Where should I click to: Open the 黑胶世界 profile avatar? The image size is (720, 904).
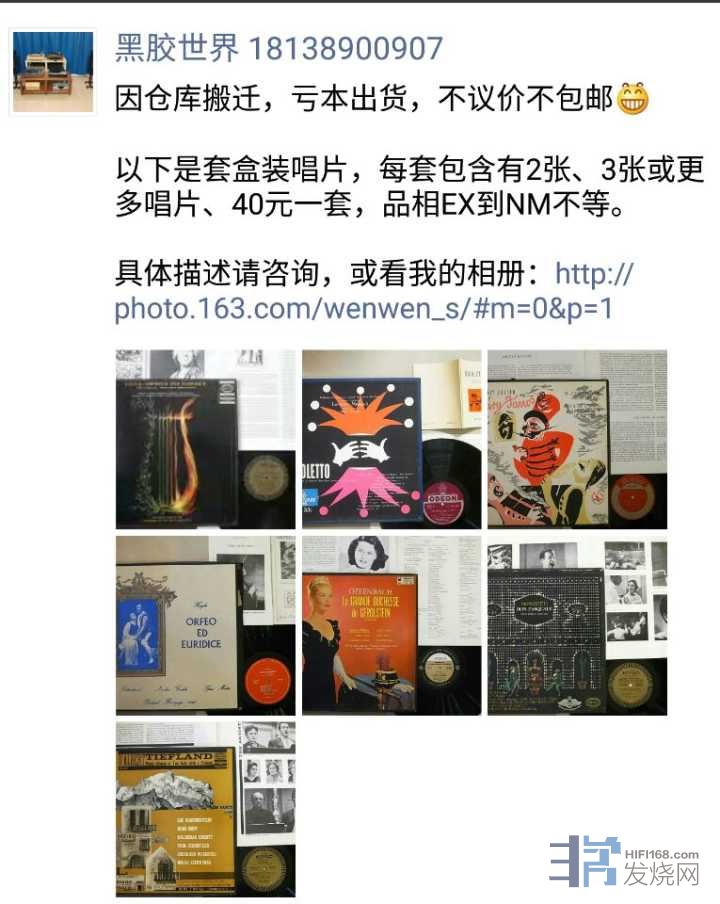(x=53, y=72)
